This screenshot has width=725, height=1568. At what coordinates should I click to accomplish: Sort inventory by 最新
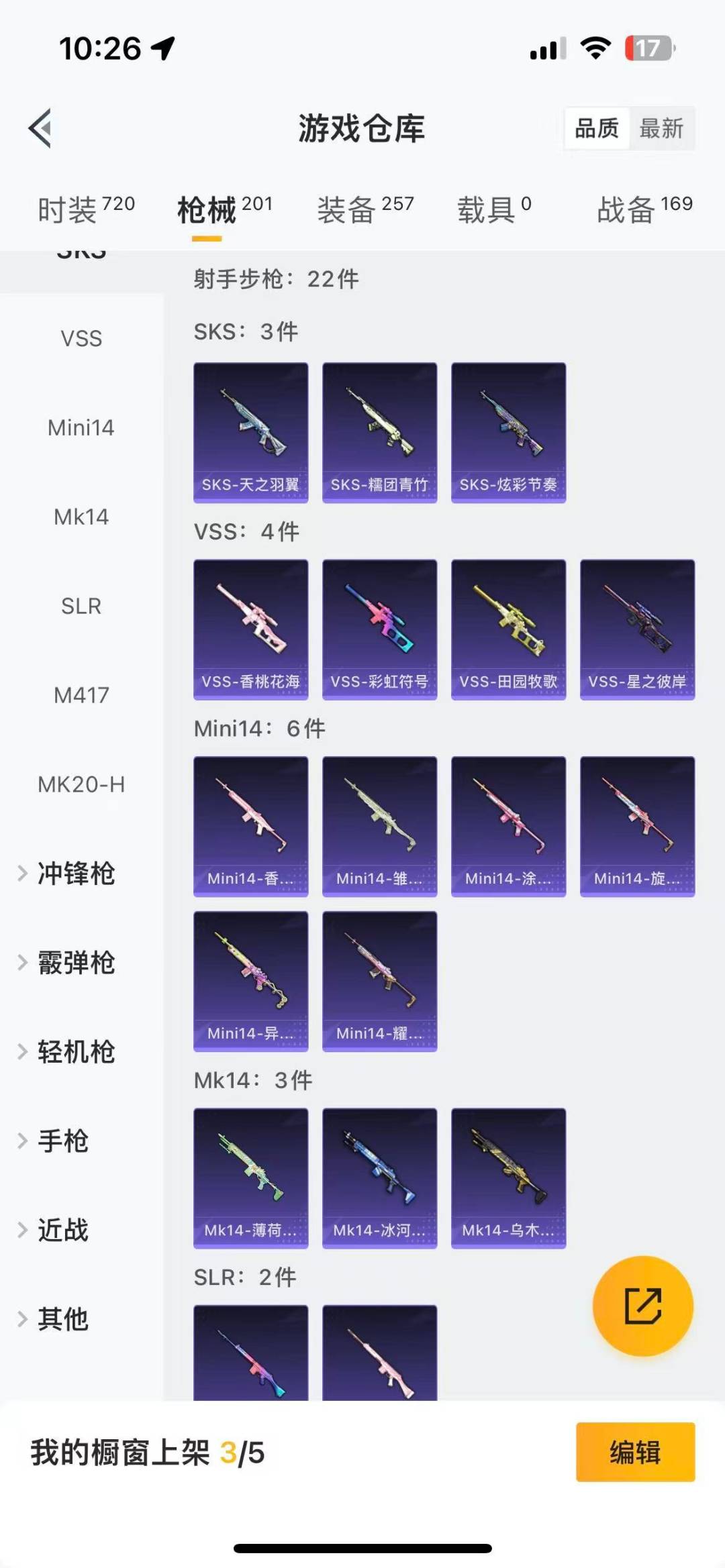click(661, 128)
